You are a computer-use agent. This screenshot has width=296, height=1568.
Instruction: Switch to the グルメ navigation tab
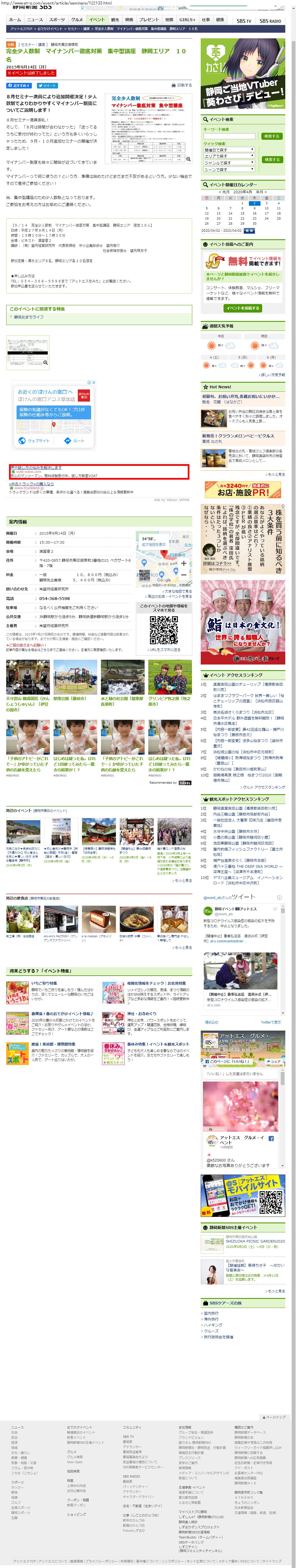tap(77, 19)
